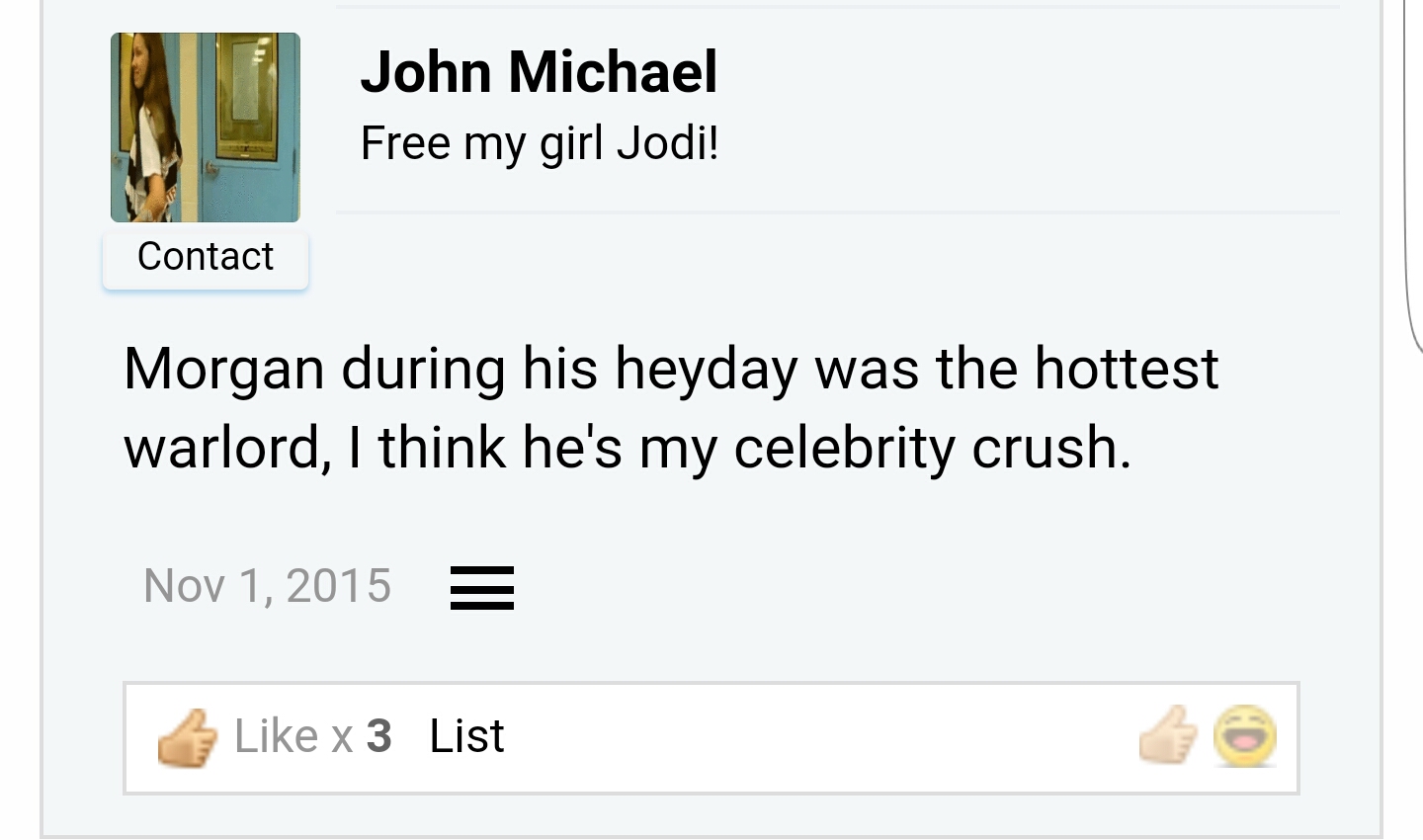Open John Michael's profile via username
This screenshot has height=840, width=1423.
click(539, 72)
